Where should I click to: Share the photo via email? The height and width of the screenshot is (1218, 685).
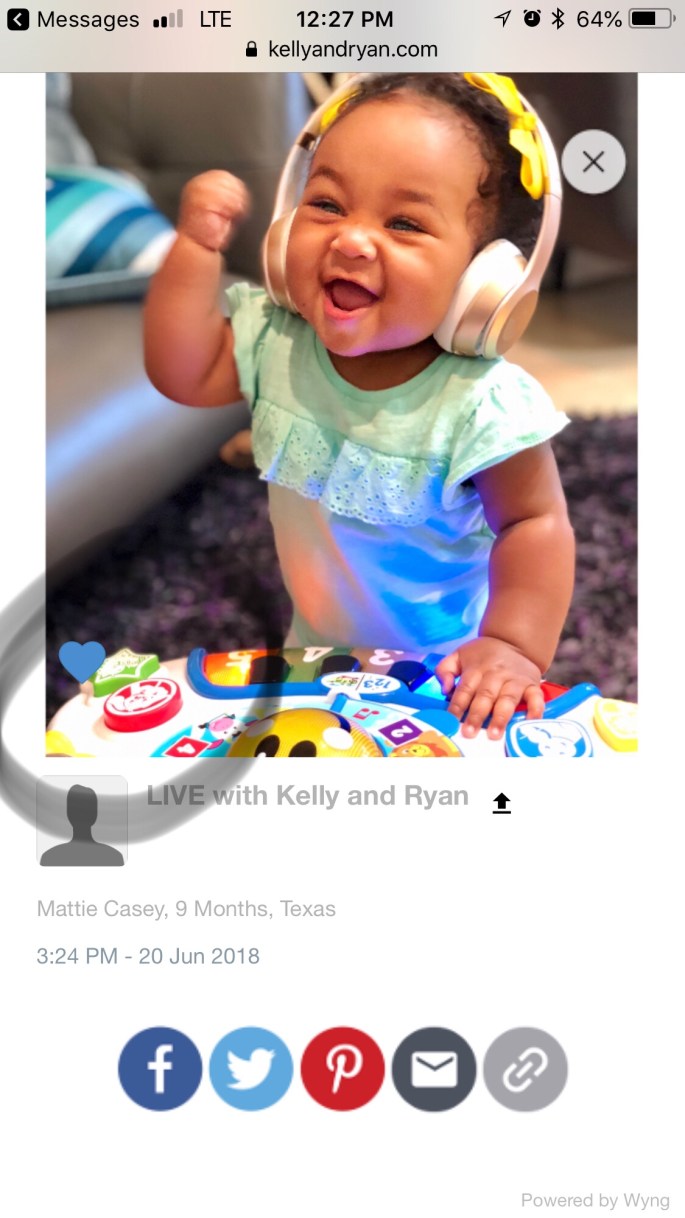[x=434, y=1069]
